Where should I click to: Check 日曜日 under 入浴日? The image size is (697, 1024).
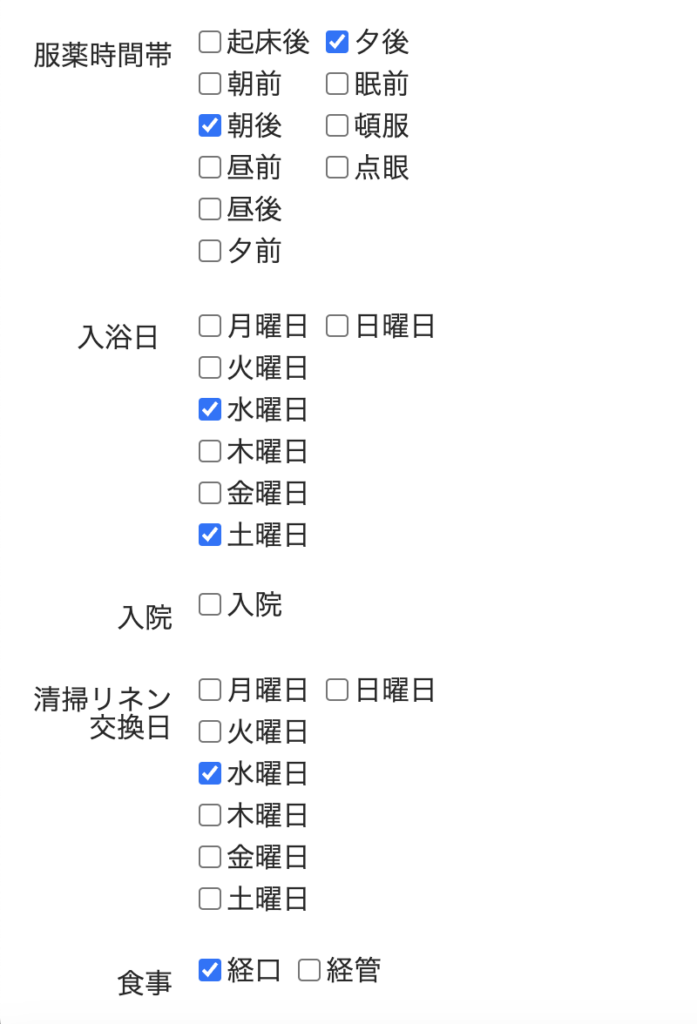337,326
